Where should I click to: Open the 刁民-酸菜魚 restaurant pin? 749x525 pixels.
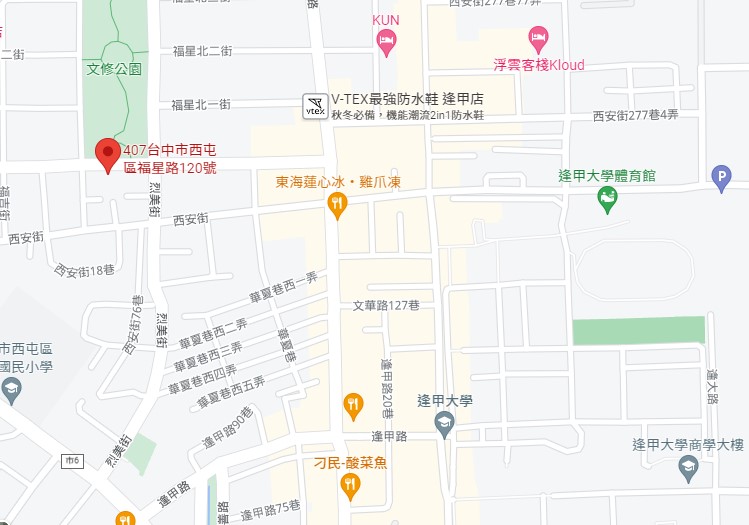pos(349,486)
